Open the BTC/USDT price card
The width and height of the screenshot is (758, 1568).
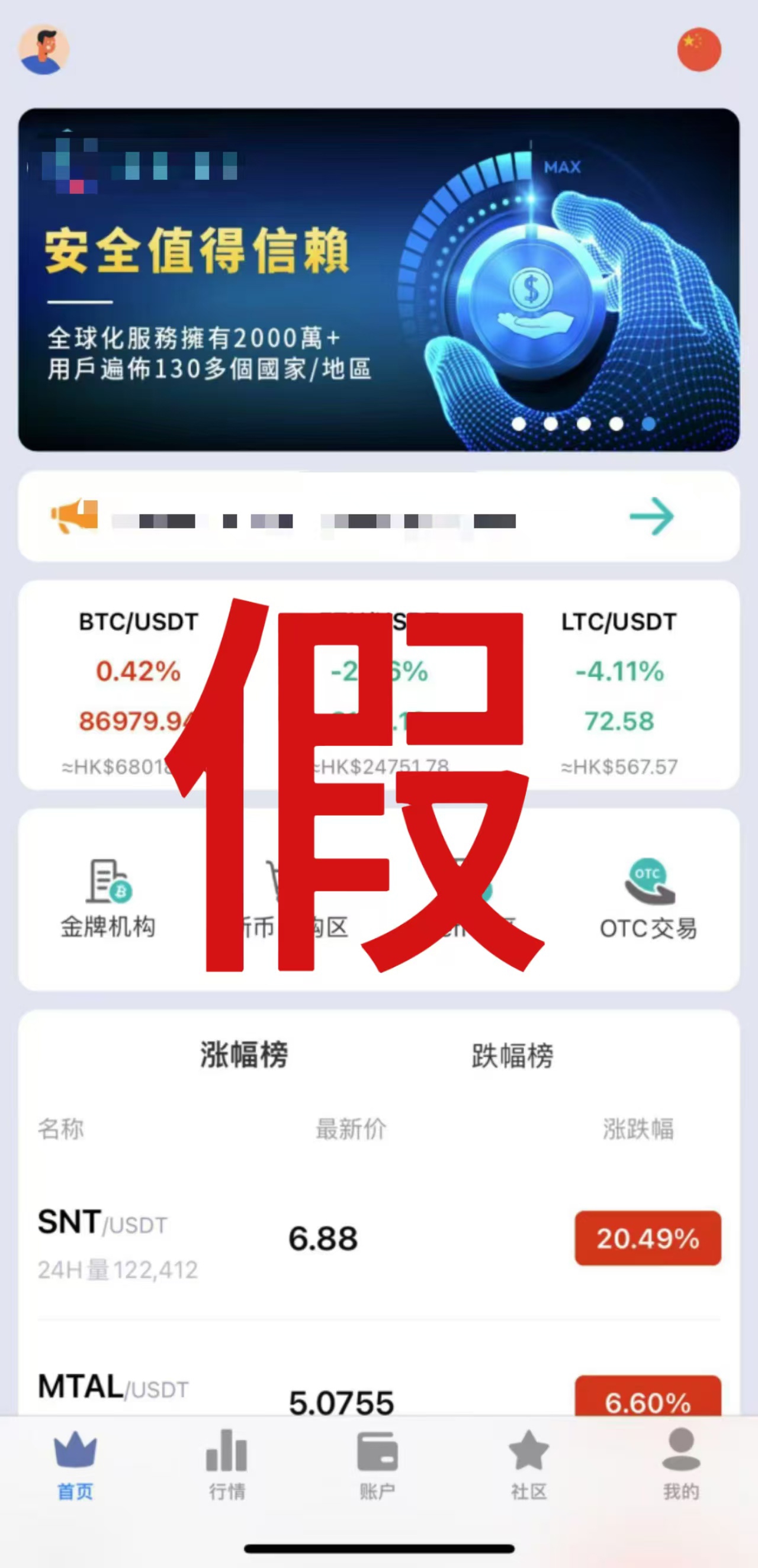138,685
